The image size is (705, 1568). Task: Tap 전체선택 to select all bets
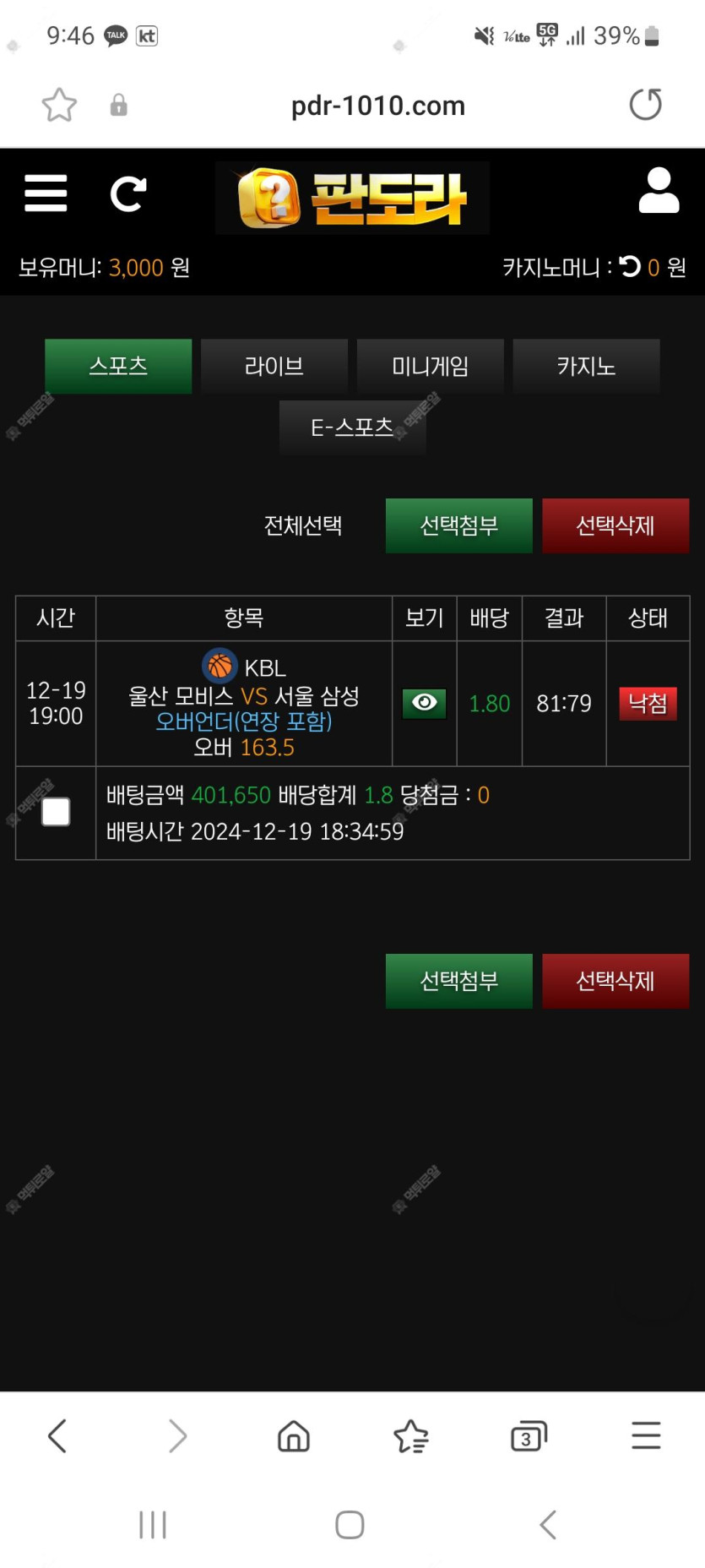303,525
